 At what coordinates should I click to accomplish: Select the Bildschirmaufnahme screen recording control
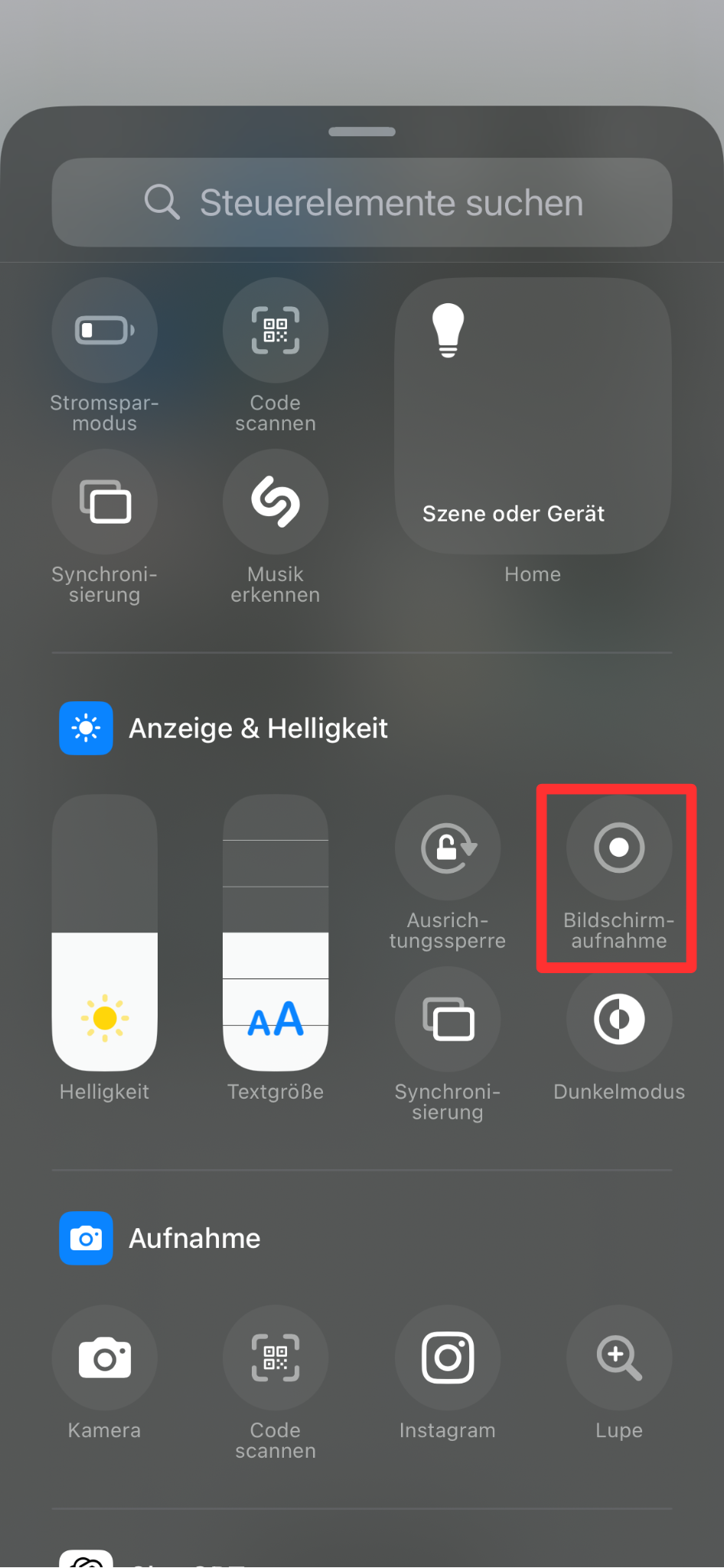[x=618, y=848]
